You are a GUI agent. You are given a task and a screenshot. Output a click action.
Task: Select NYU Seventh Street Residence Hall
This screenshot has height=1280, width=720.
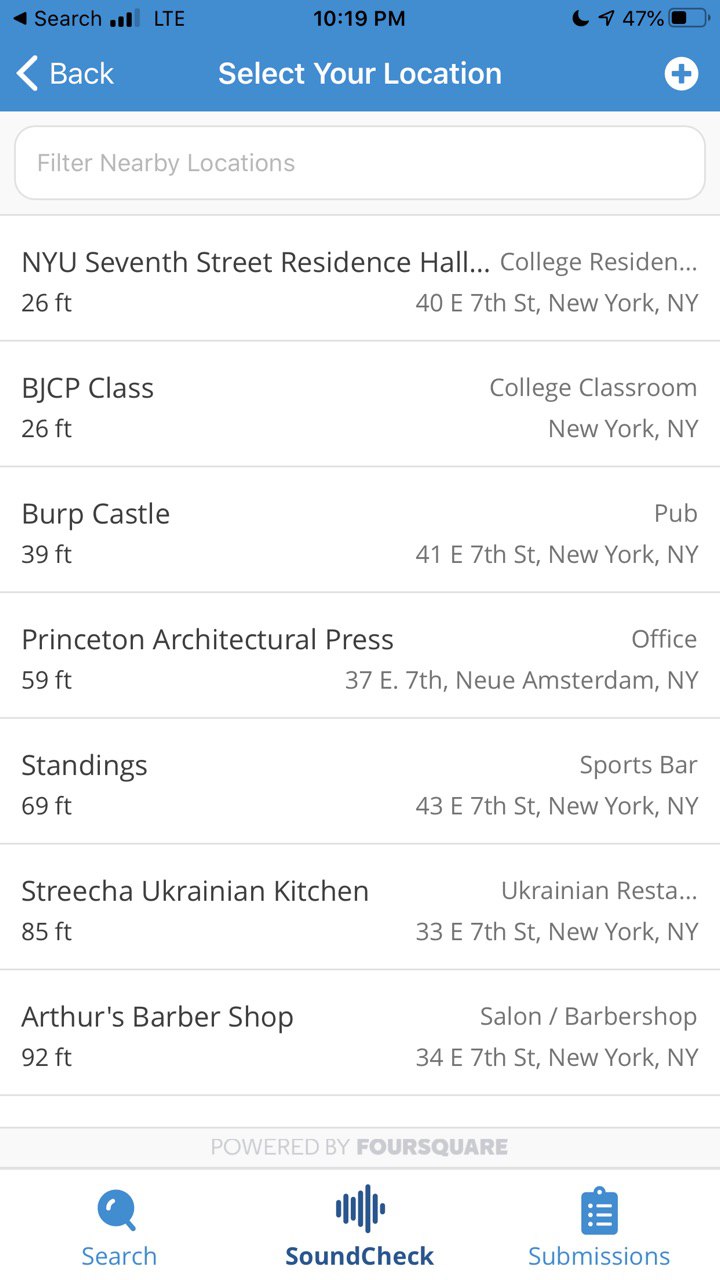pyautogui.click(x=360, y=279)
